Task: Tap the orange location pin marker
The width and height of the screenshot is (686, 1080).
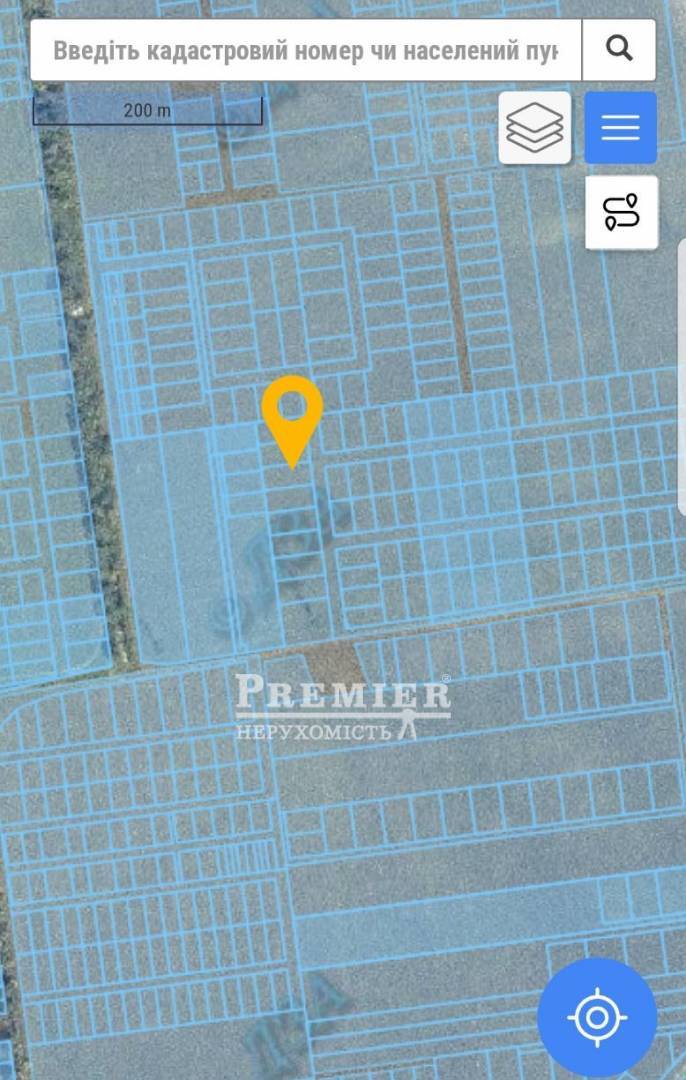Action: point(292,410)
